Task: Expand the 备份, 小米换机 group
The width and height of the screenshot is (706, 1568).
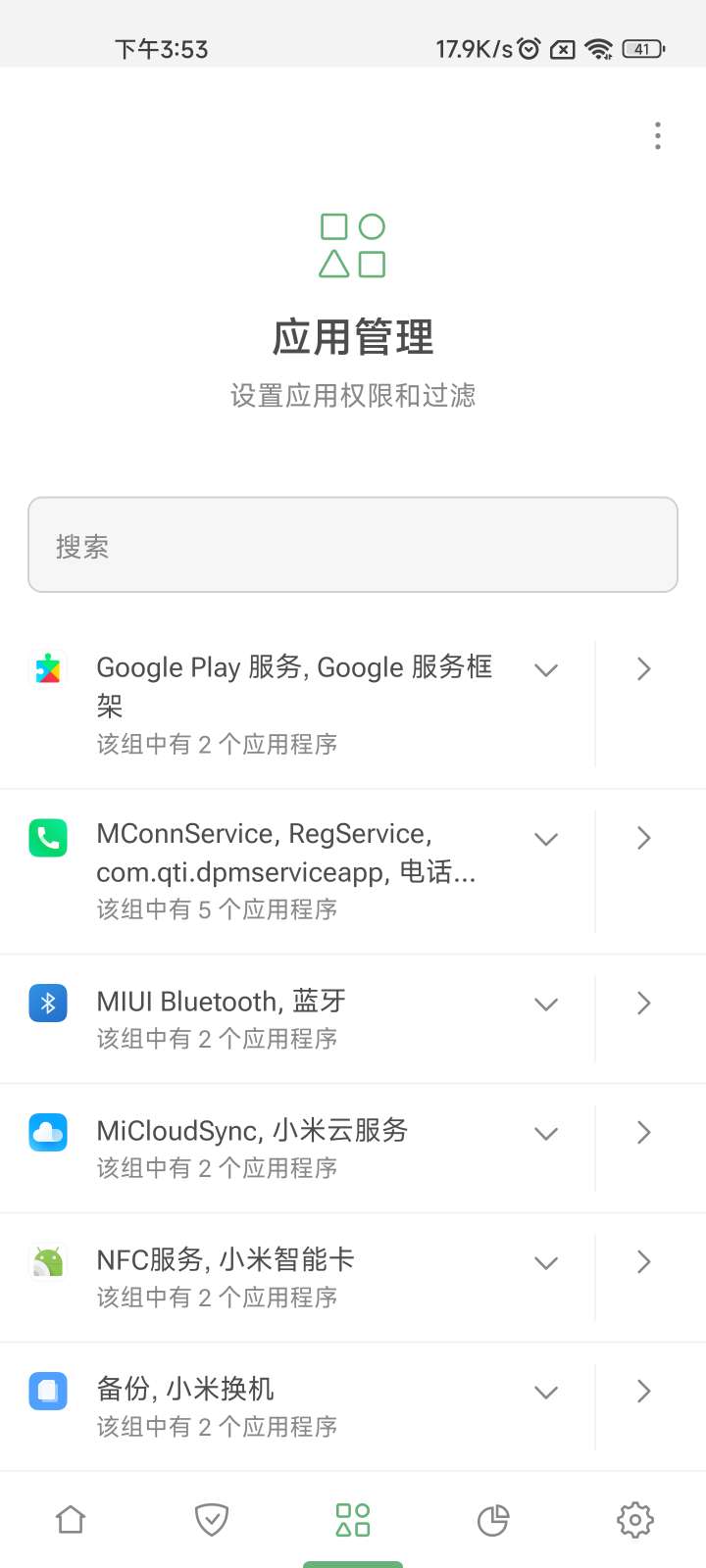Action: pos(546,1392)
